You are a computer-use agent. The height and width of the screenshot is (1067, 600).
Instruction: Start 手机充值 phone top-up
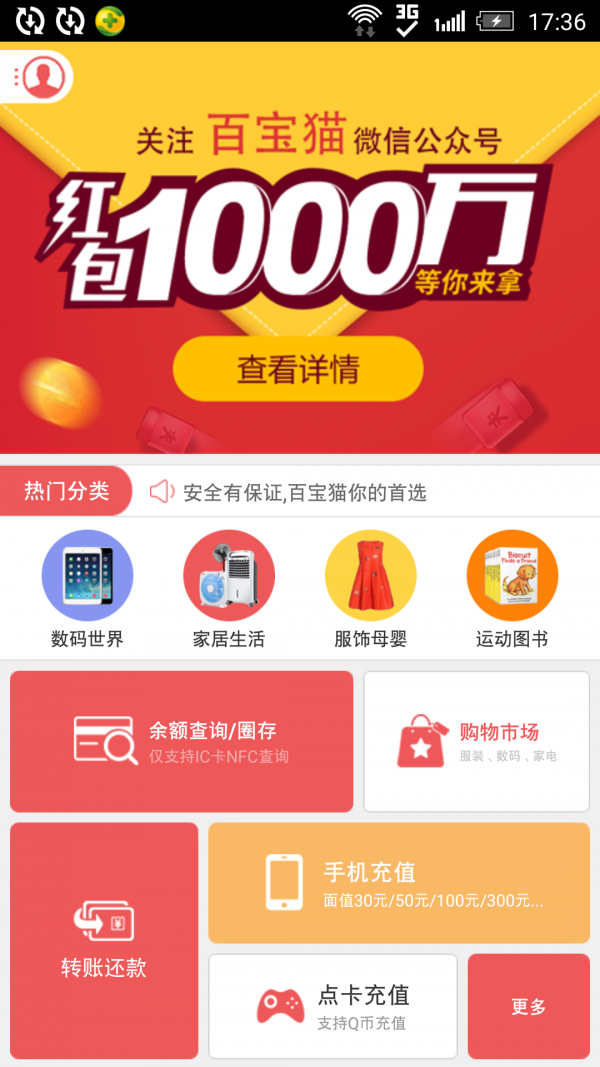click(398, 883)
